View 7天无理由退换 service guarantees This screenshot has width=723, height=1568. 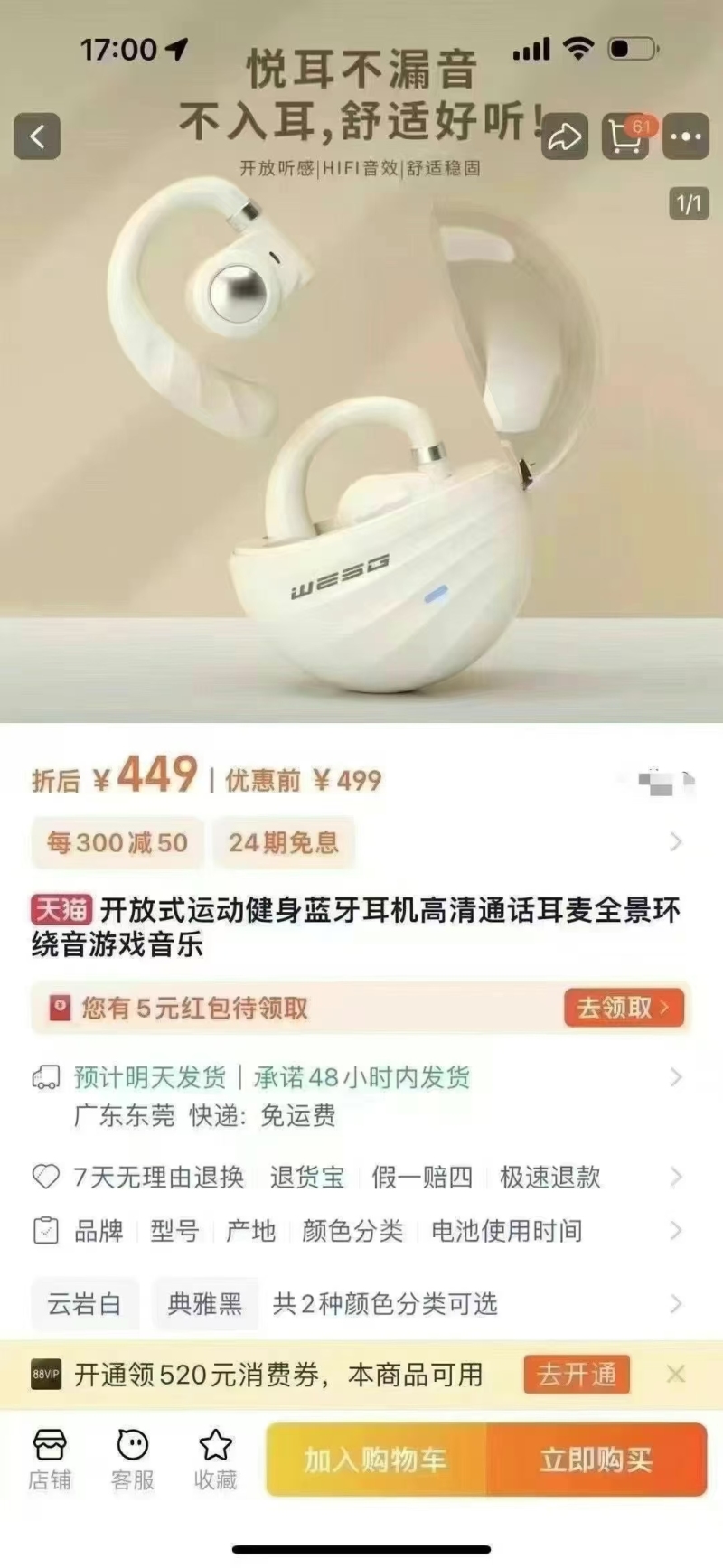click(x=159, y=1177)
